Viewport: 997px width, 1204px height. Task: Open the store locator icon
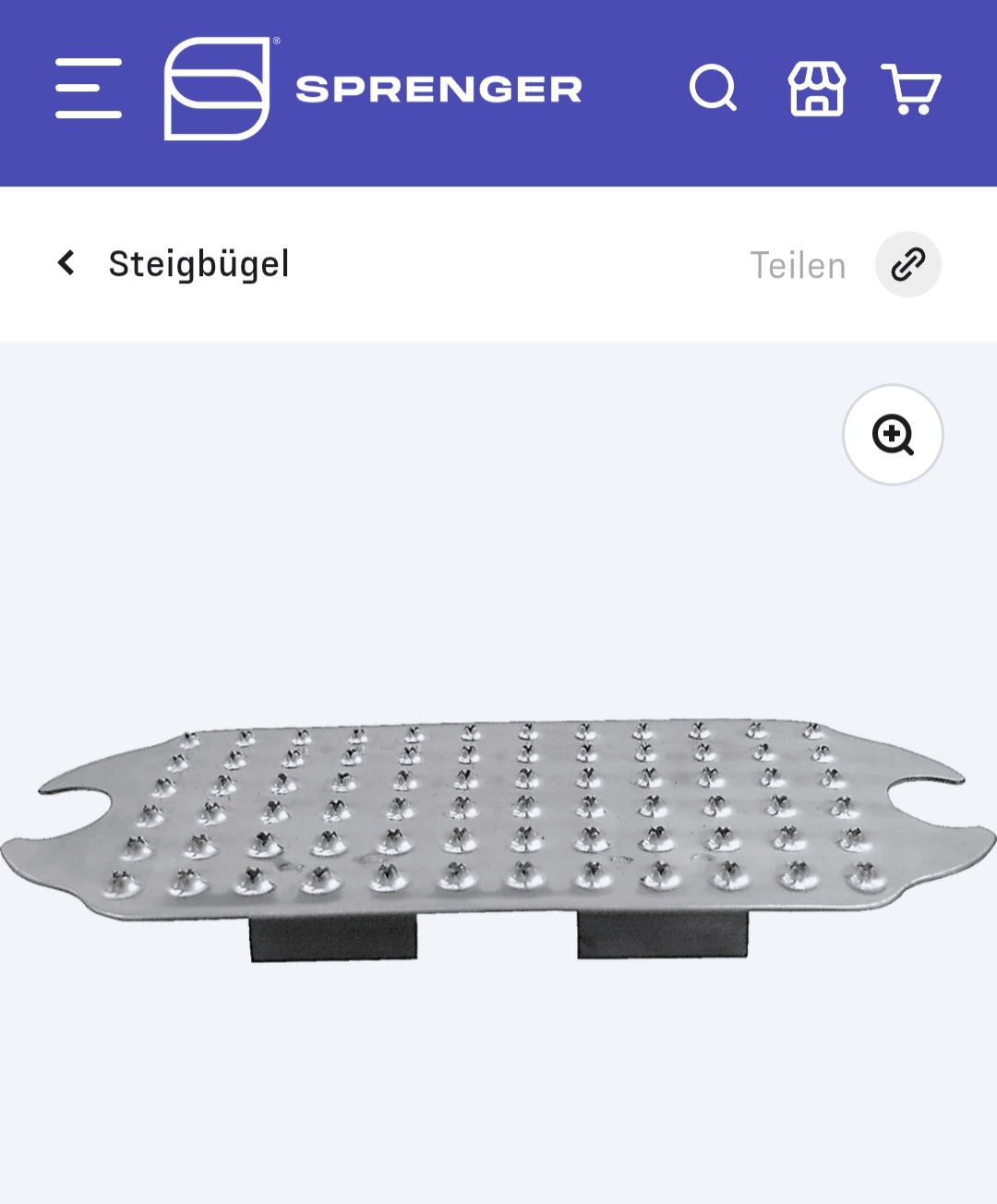[816, 89]
